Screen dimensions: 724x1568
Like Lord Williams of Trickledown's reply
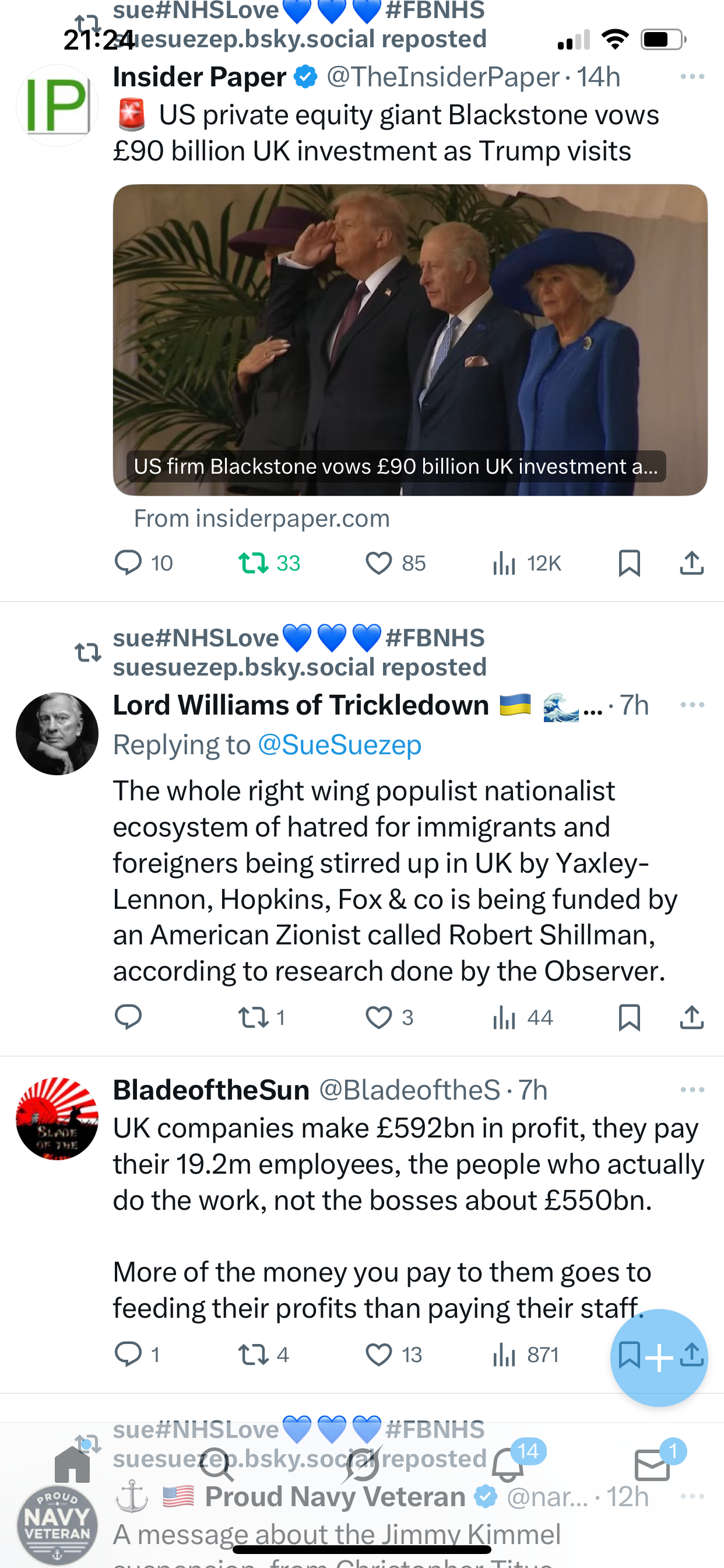(x=378, y=1017)
